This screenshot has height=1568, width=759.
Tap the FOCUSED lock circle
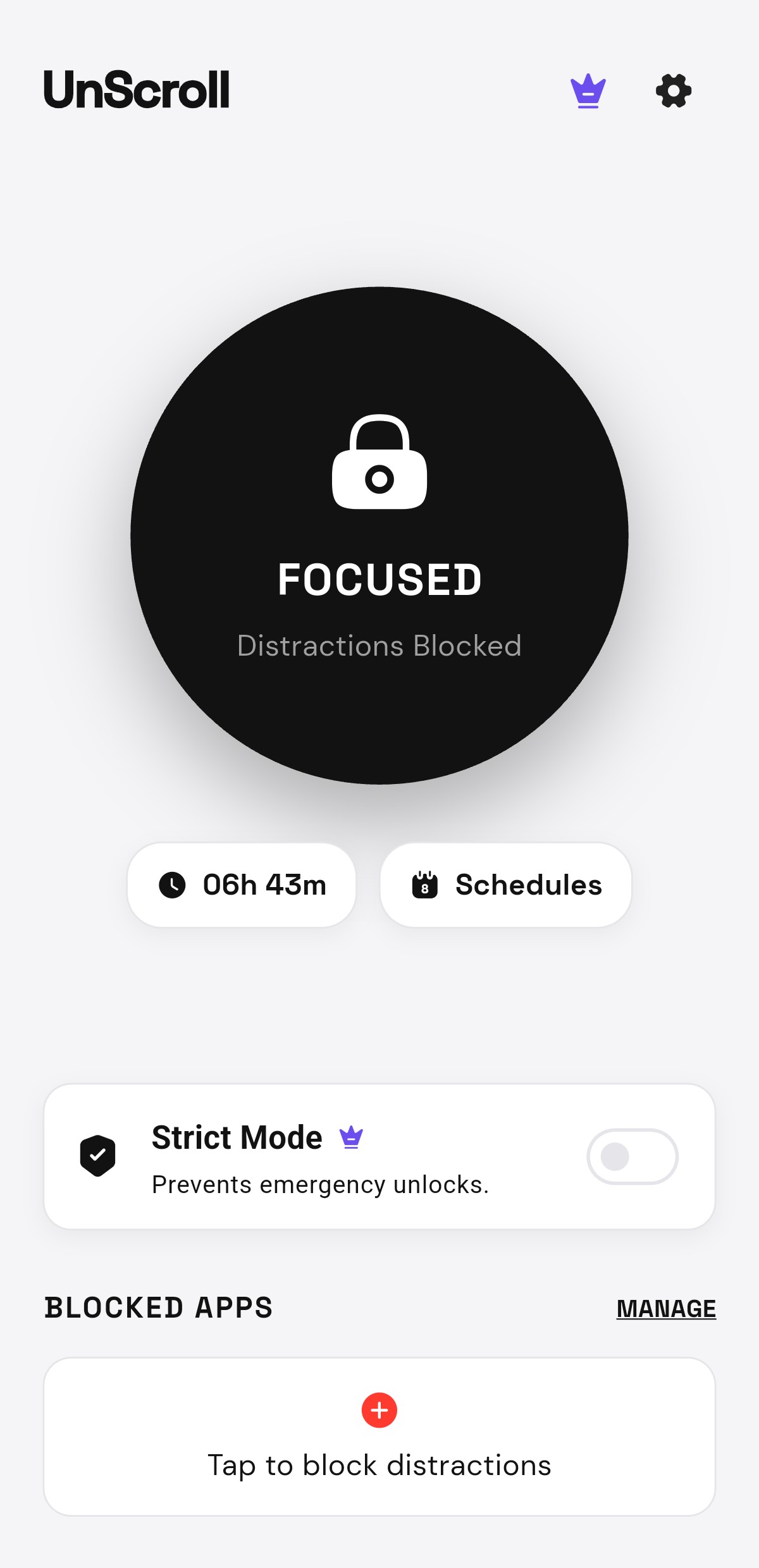pos(379,536)
